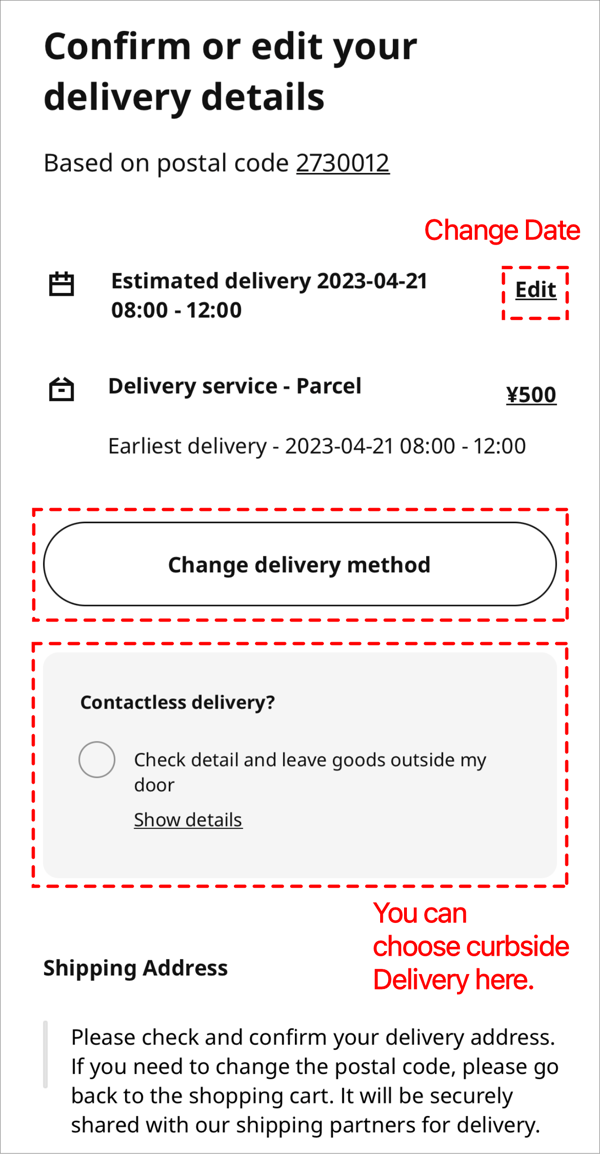600x1162 pixels.
Task: Open the postal code 2730012 link
Action: pyautogui.click(x=343, y=162)
